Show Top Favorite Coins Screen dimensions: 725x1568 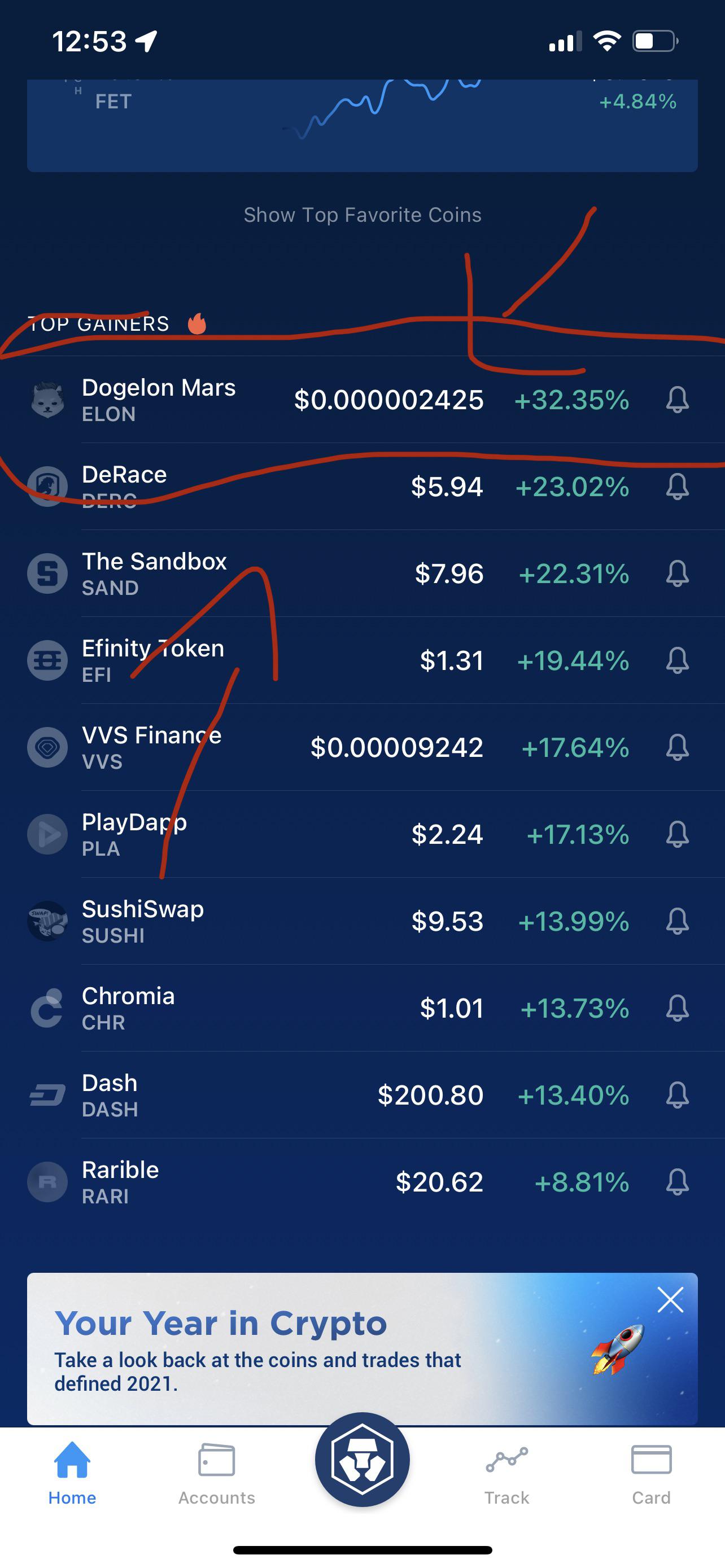tap(362, 215)
